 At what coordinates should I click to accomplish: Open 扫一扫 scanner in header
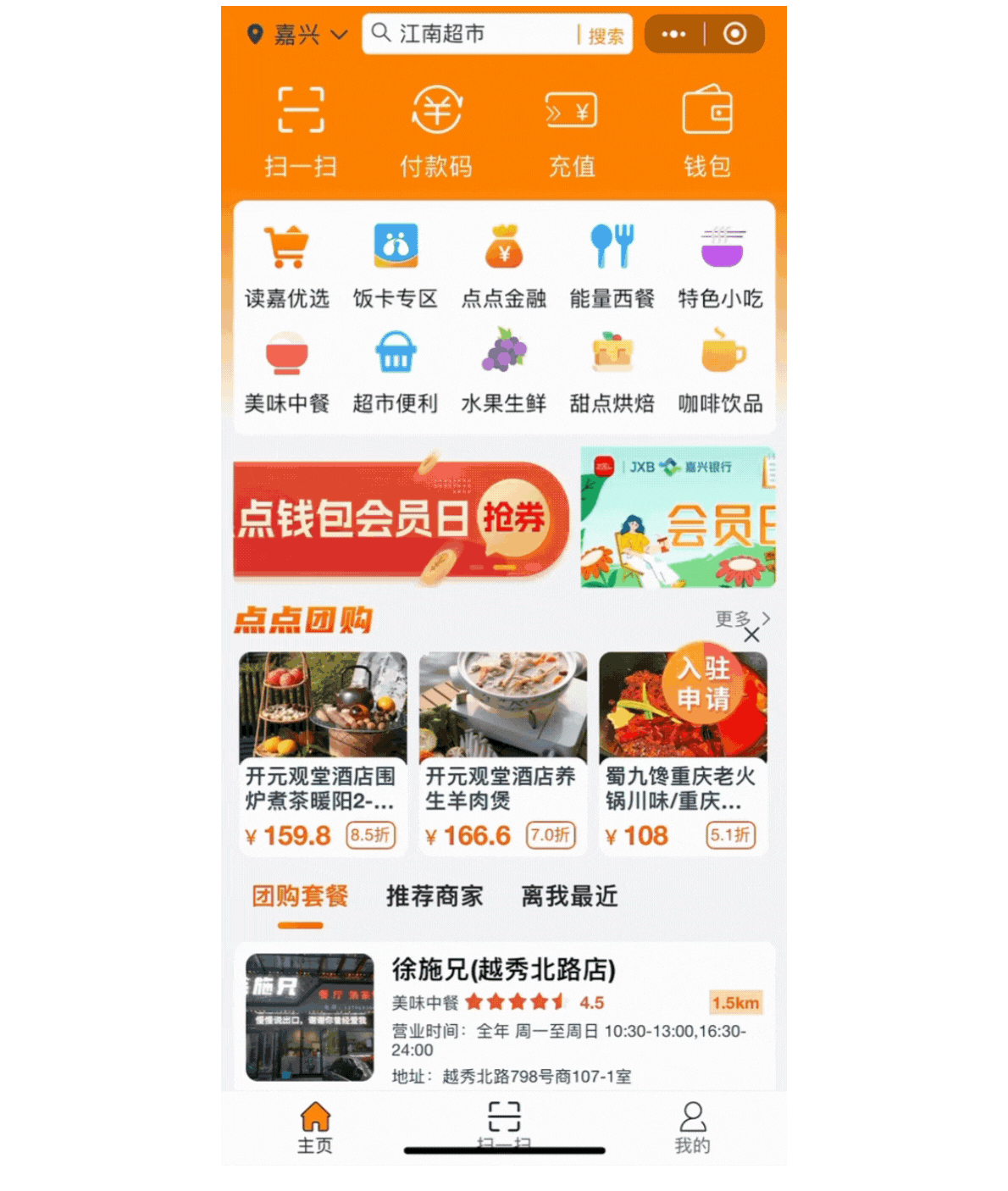pyautogui.click(x=301, y=131)
